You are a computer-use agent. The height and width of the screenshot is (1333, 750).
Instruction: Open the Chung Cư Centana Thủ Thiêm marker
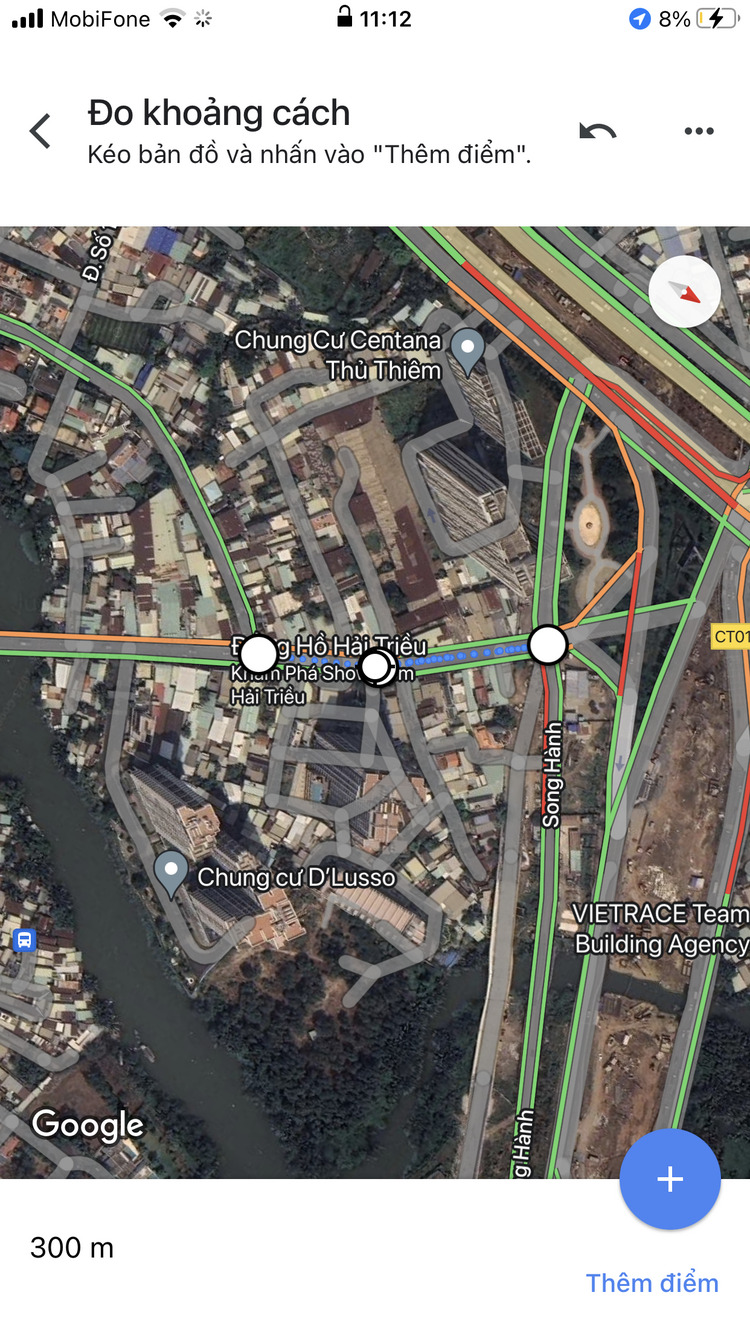[x=467, y=350]
